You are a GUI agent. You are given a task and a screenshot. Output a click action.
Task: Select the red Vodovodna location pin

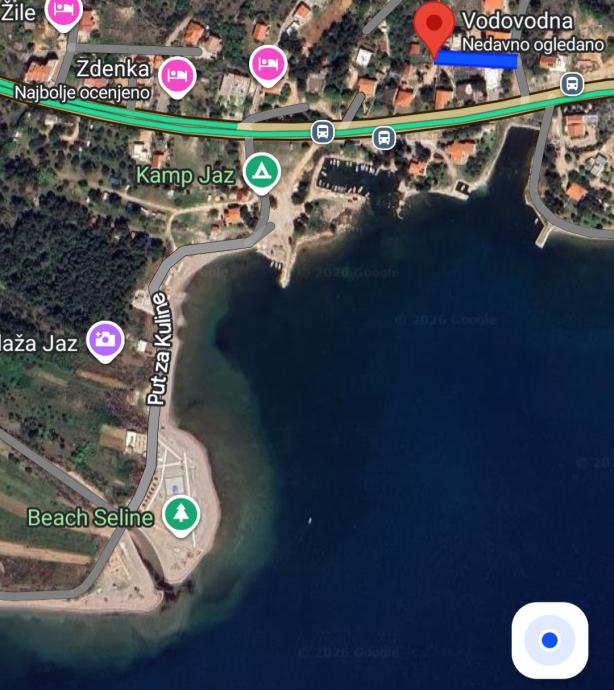pos(434,27)
